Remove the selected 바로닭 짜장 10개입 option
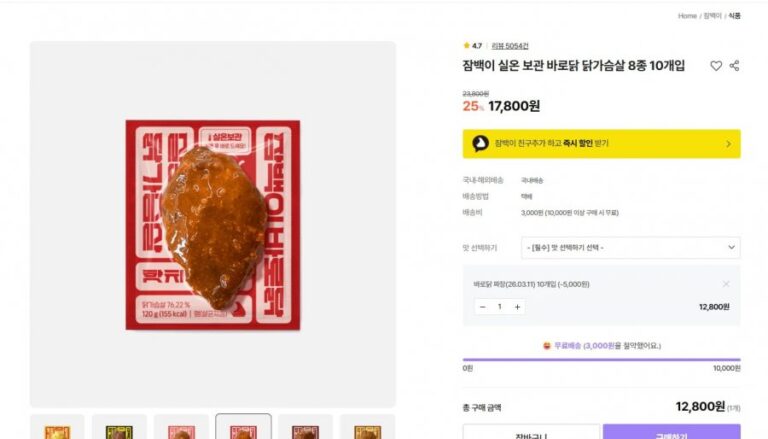The width and height of the screenshot is (768, 439). (x=726, y=284)
